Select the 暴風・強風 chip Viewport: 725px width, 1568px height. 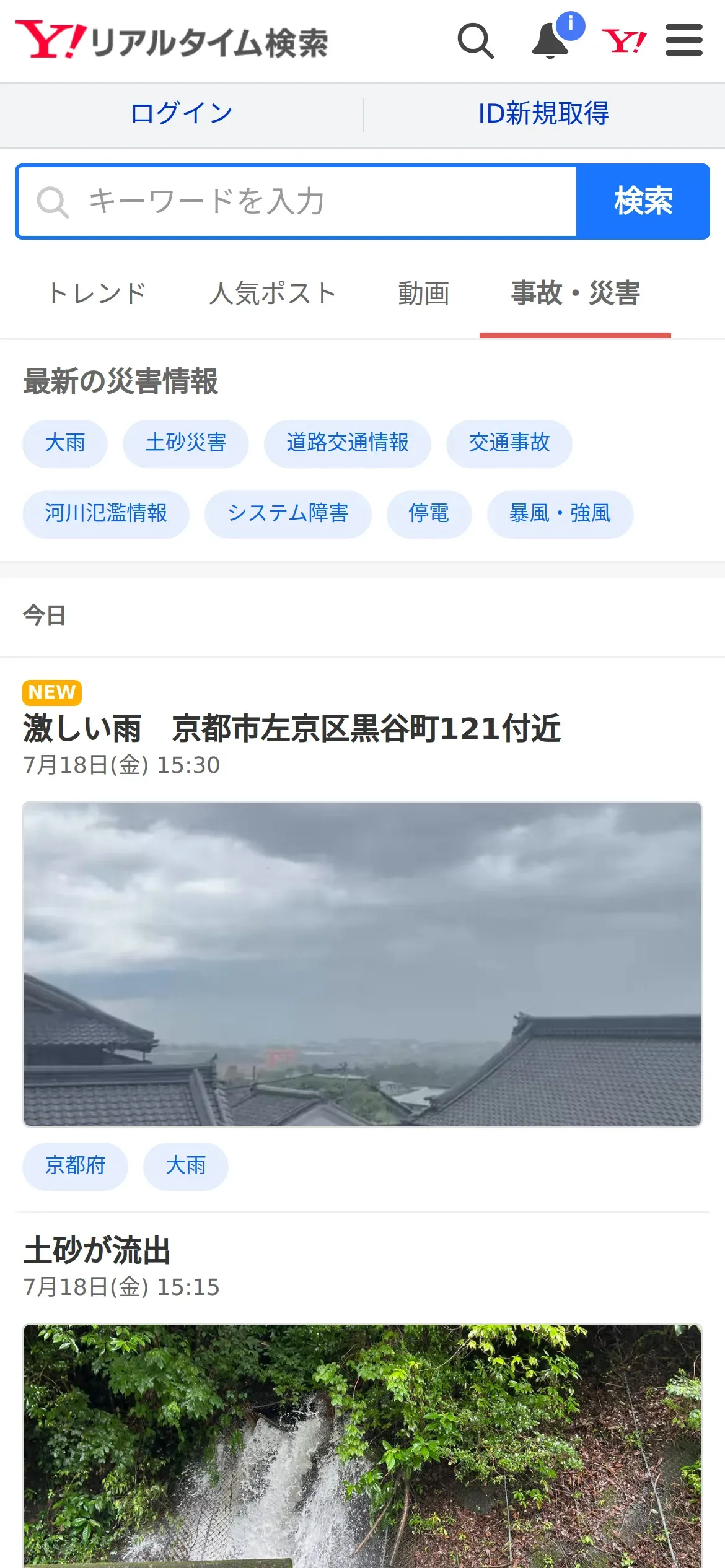pos(560,514)
